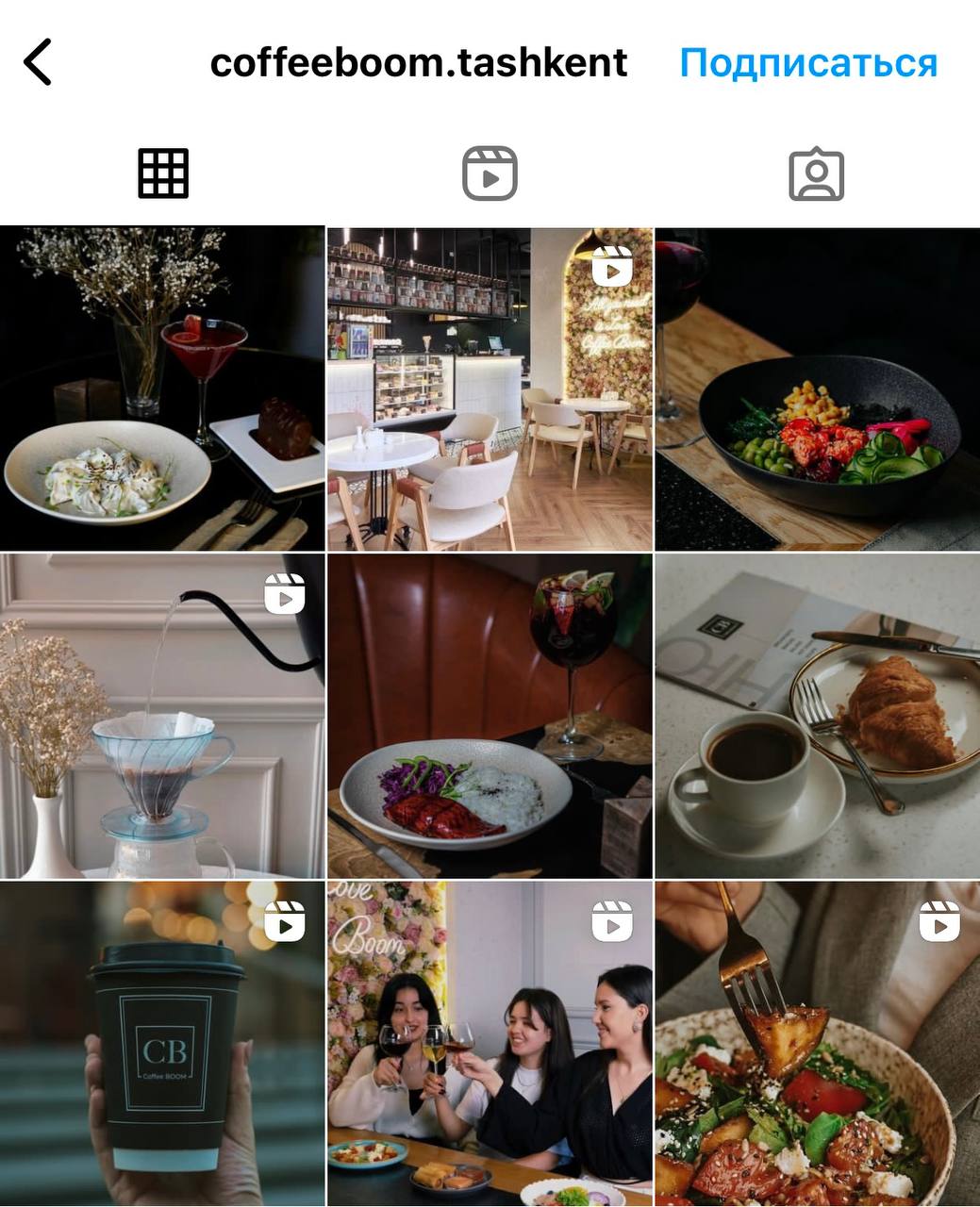This screenshot has width=980, height=1207.
Task: Open the CB takeaway cup reel
Action: point(162,1043)
